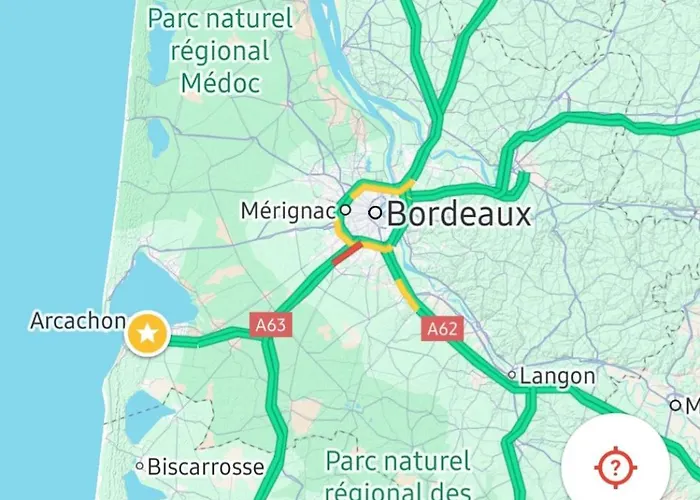
Task: Tap the report issue target button
Action: coord(616,466)
